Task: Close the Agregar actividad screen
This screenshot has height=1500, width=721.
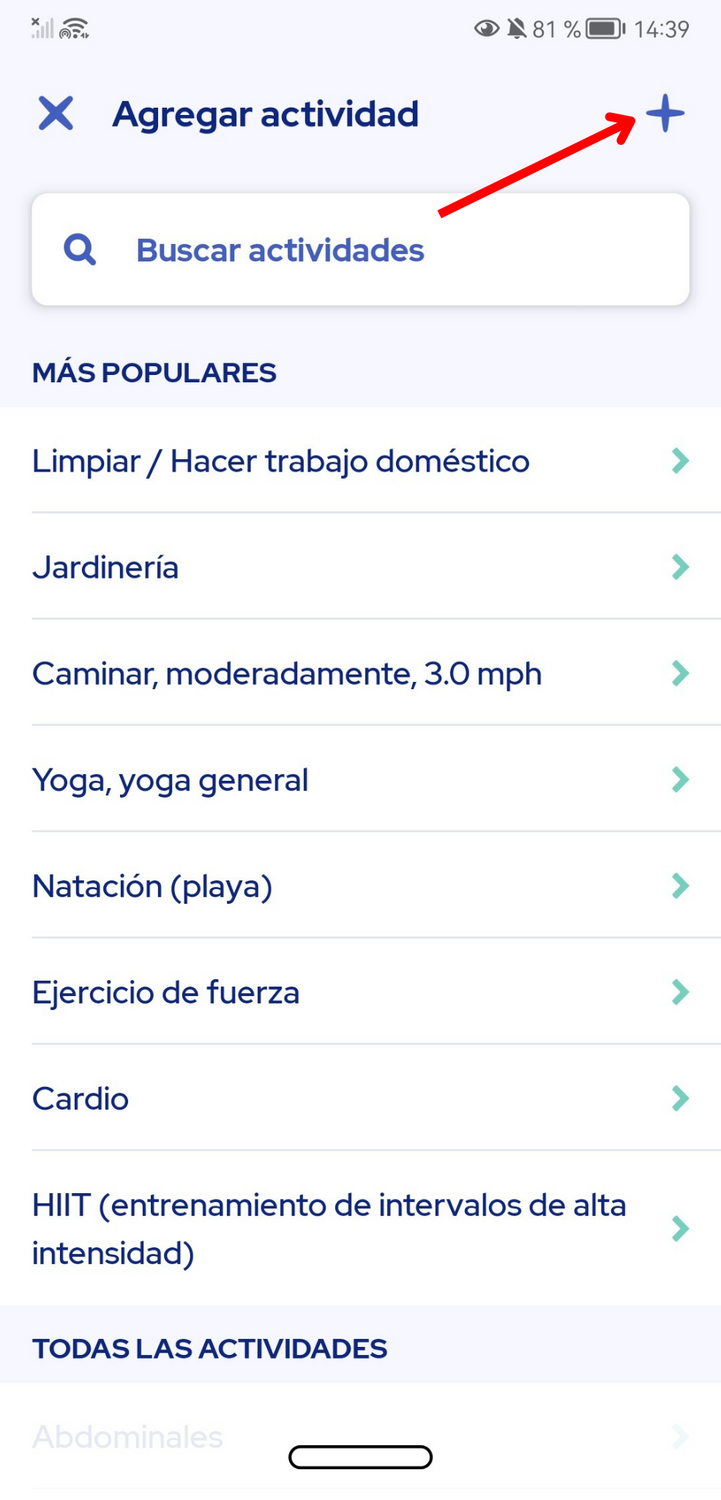Action: coord(56,114)
